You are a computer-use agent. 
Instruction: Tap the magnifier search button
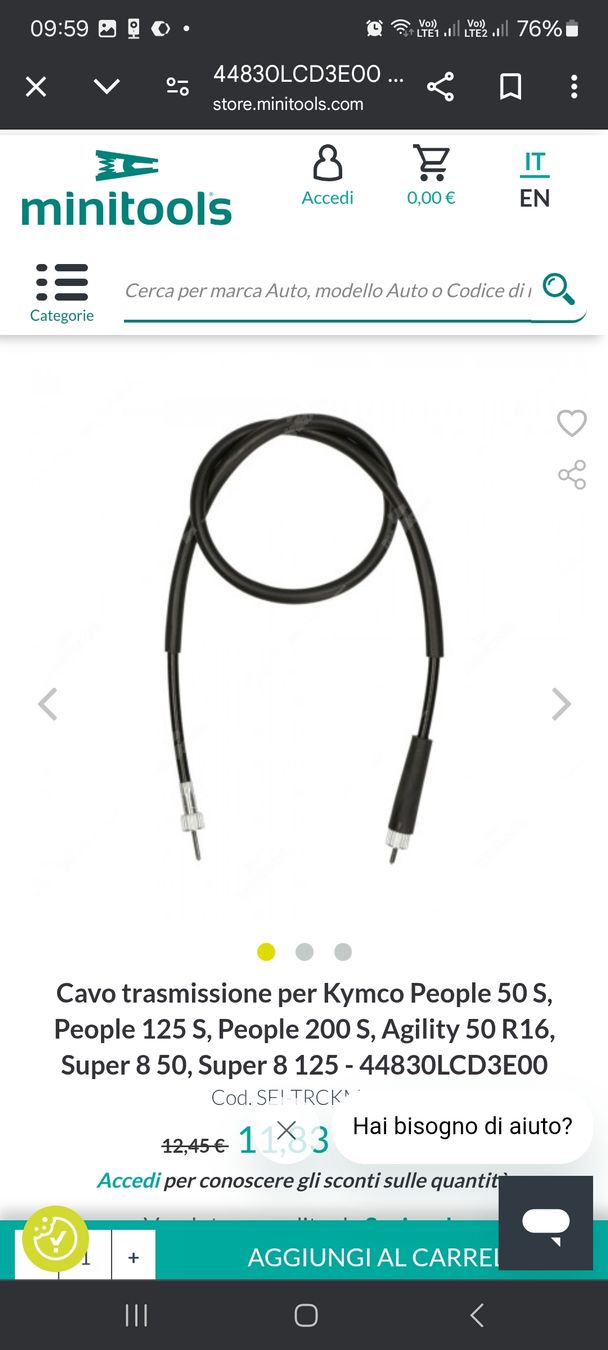coord(559,289)
